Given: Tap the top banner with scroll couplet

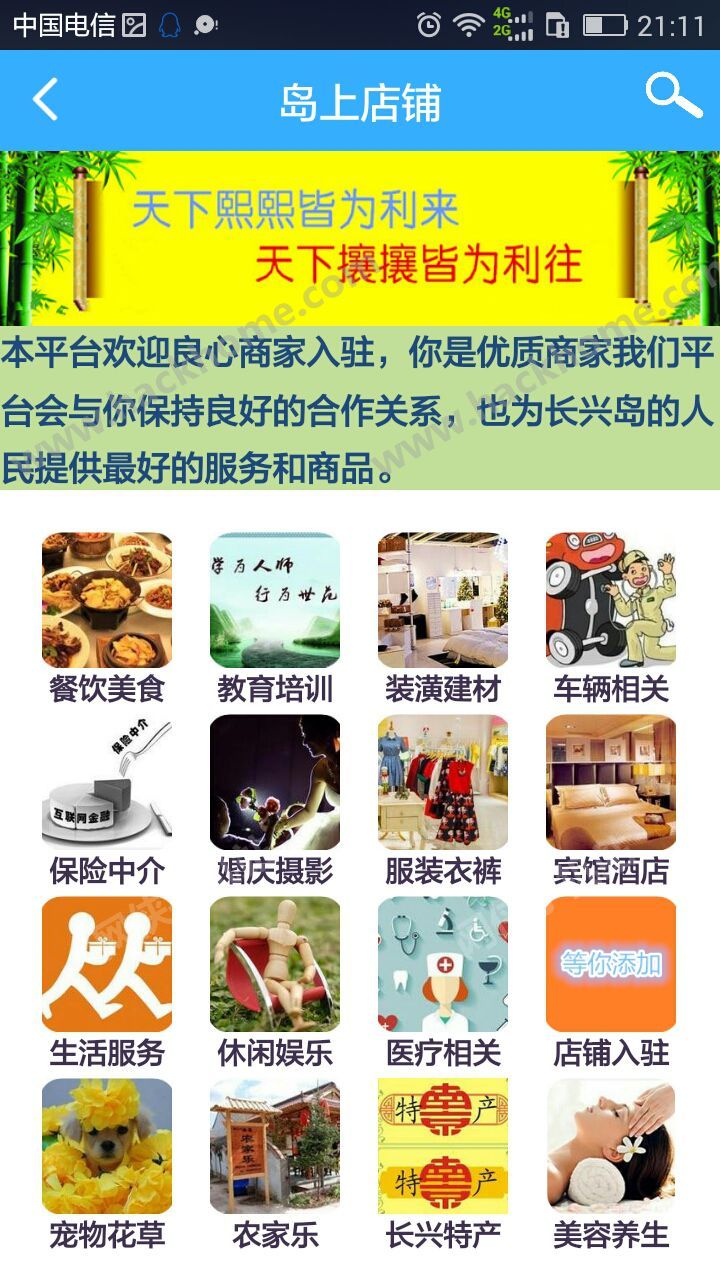Looking at the screenshot, I should tap(360, 238).
